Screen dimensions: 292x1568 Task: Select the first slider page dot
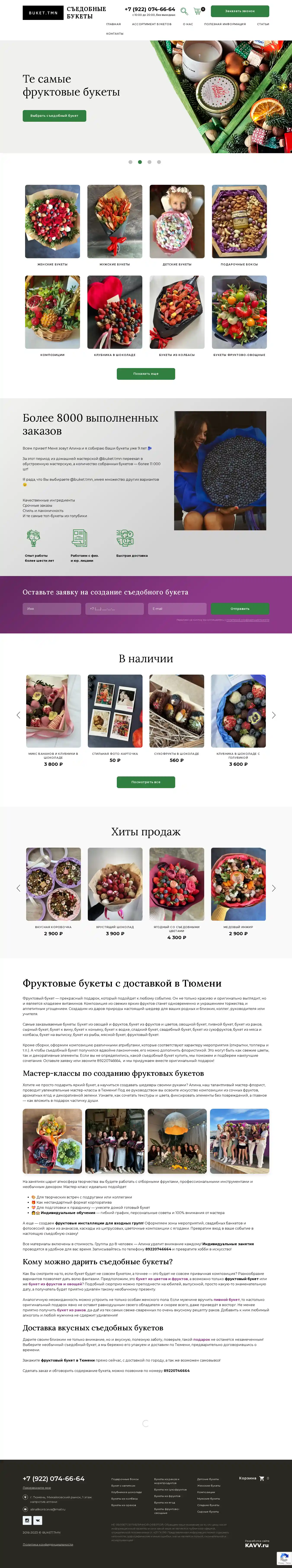[130, 162]
